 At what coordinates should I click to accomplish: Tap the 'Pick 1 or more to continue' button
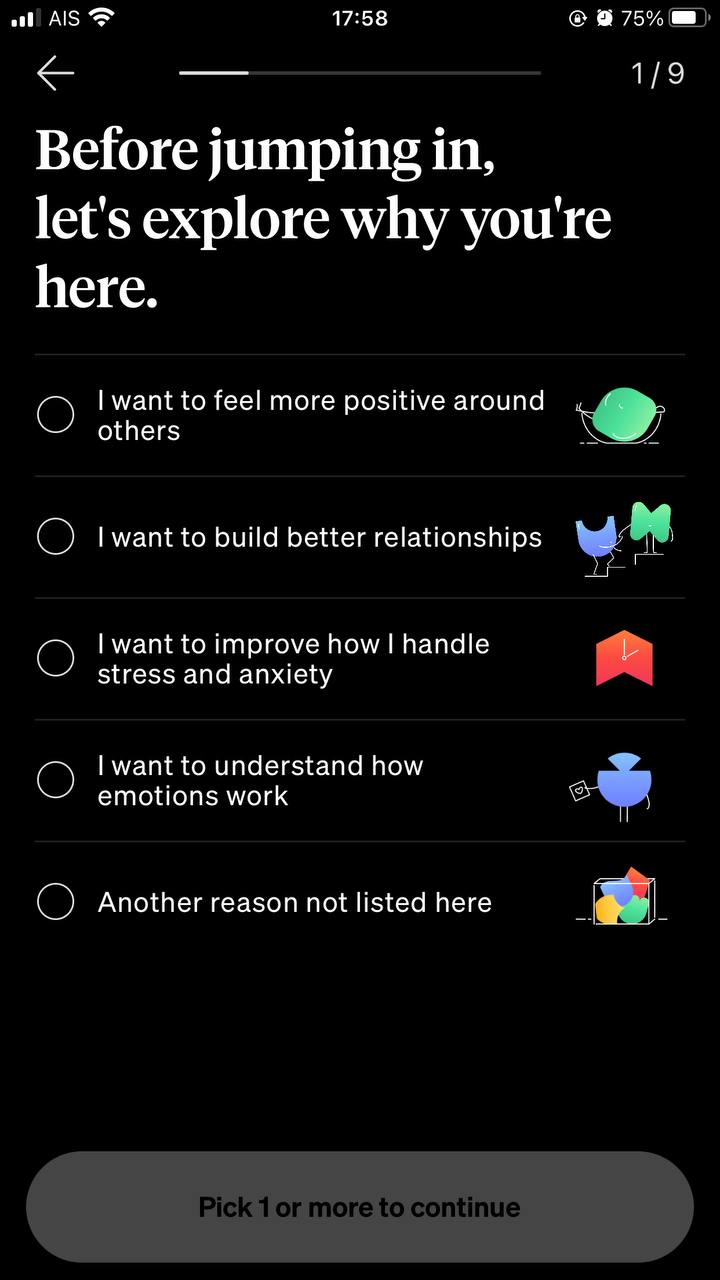point(360,1207)
